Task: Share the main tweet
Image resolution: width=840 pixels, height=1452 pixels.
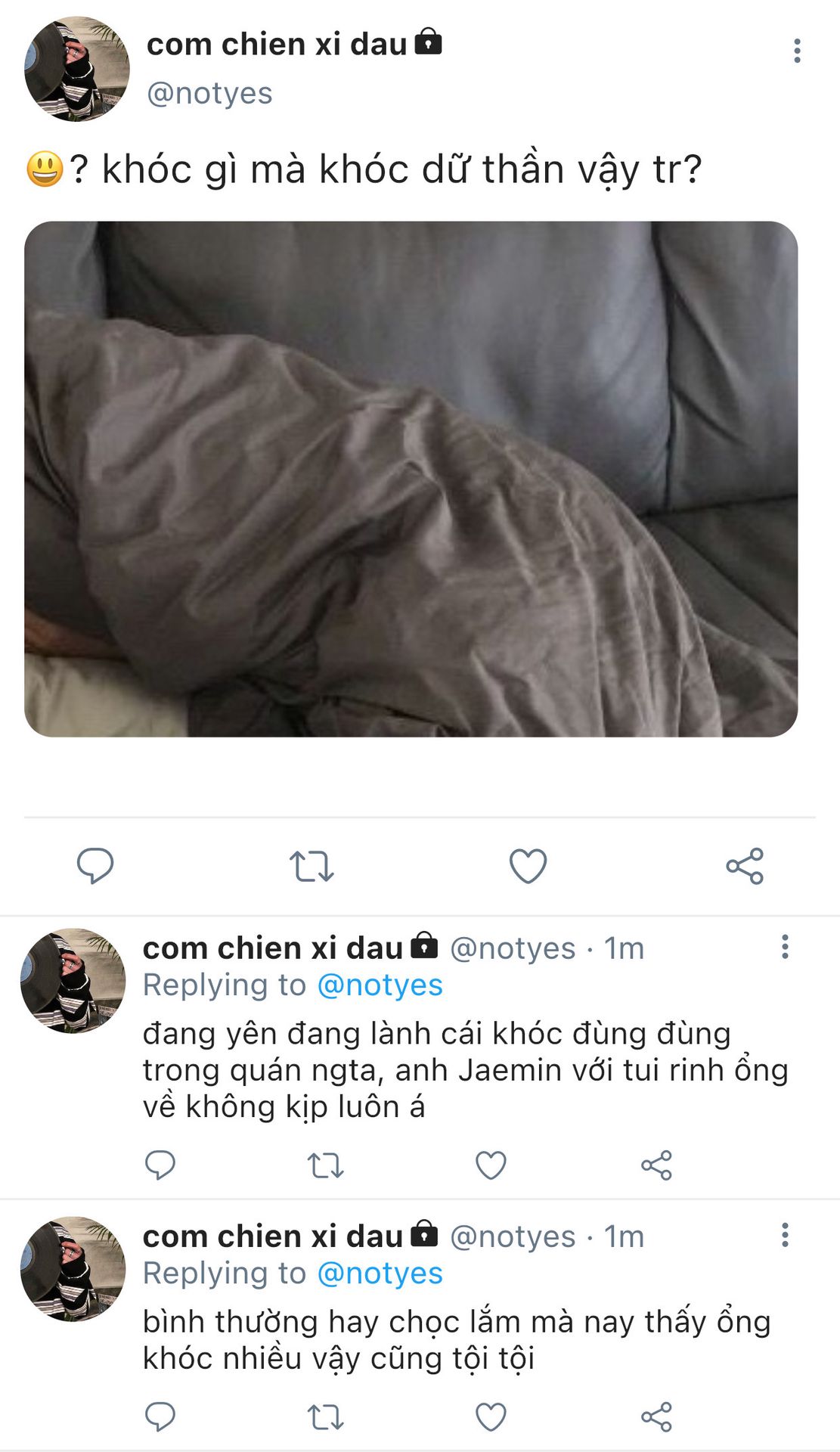Action: coord(745,867)
